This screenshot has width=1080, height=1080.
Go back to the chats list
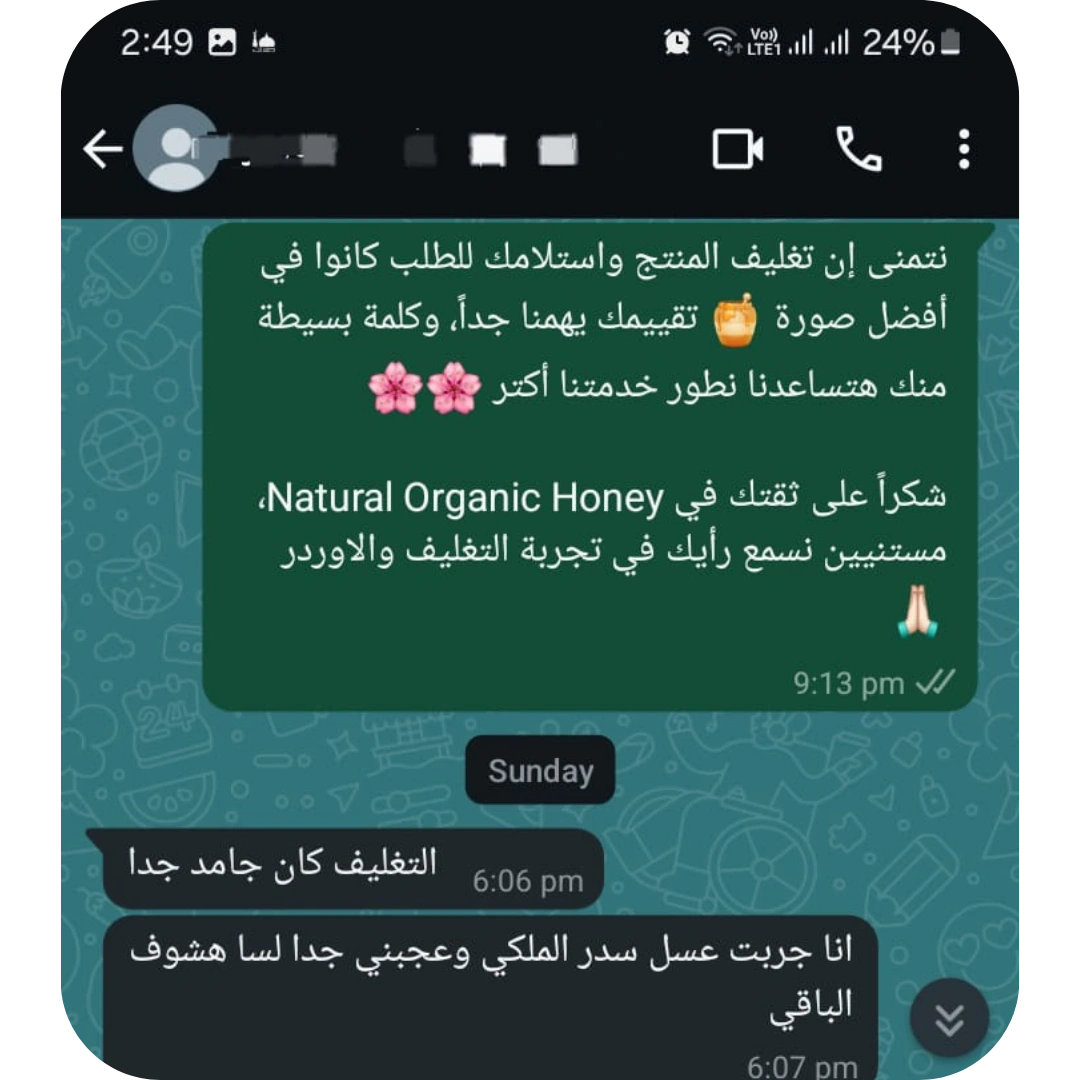click(x=103, y=150)
